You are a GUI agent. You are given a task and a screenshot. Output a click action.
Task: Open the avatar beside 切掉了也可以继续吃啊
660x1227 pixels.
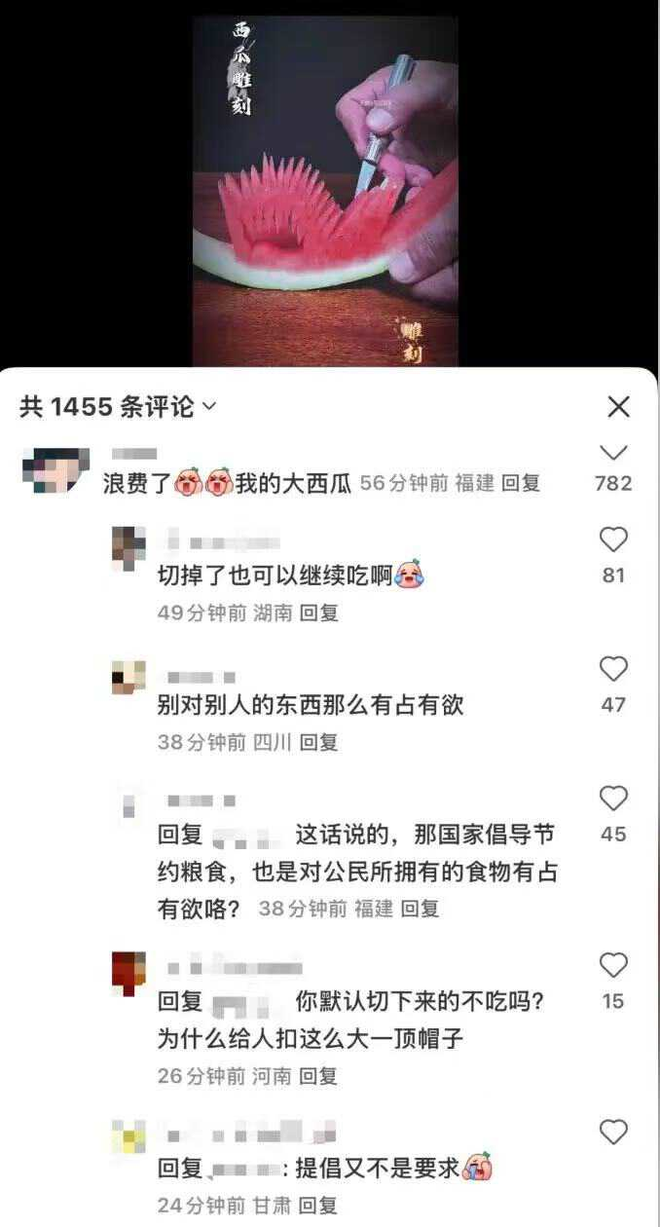tap(128, 546)
